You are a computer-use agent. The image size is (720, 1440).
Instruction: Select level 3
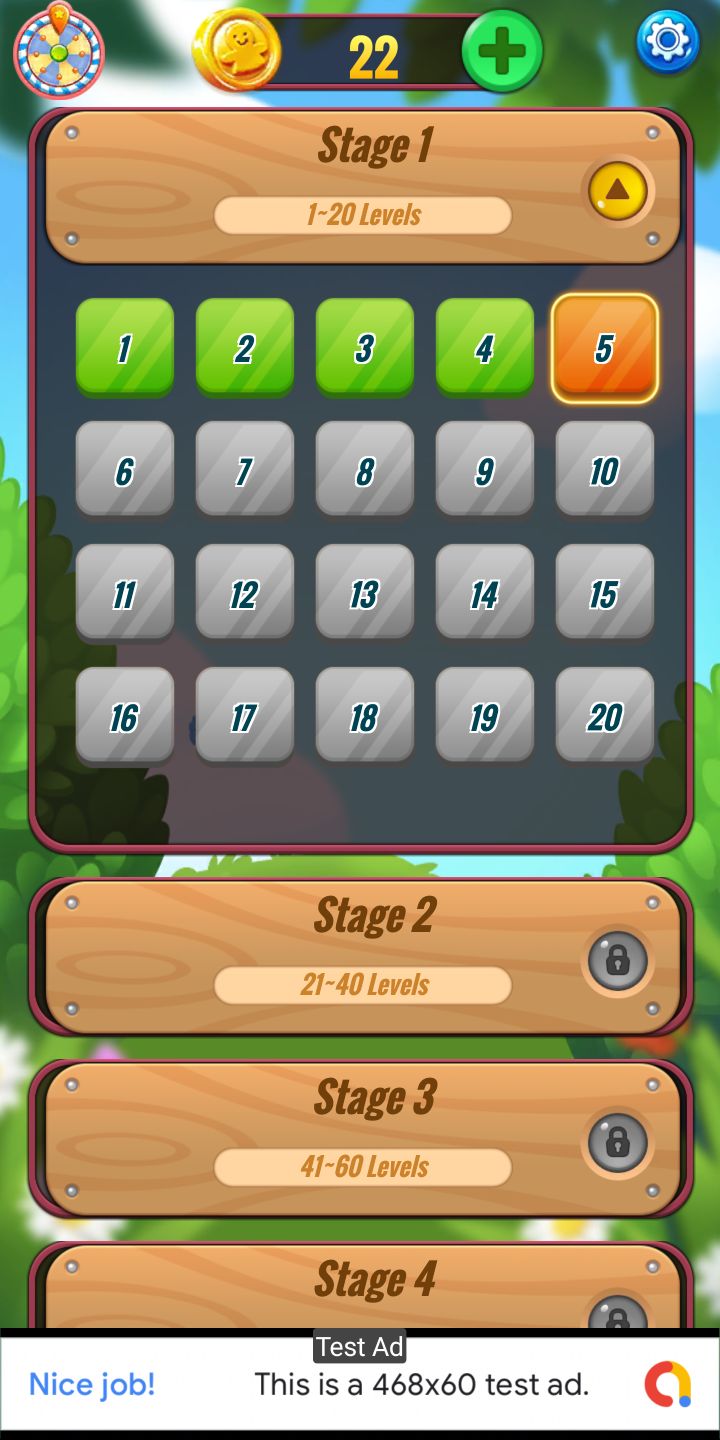[365, 347]
